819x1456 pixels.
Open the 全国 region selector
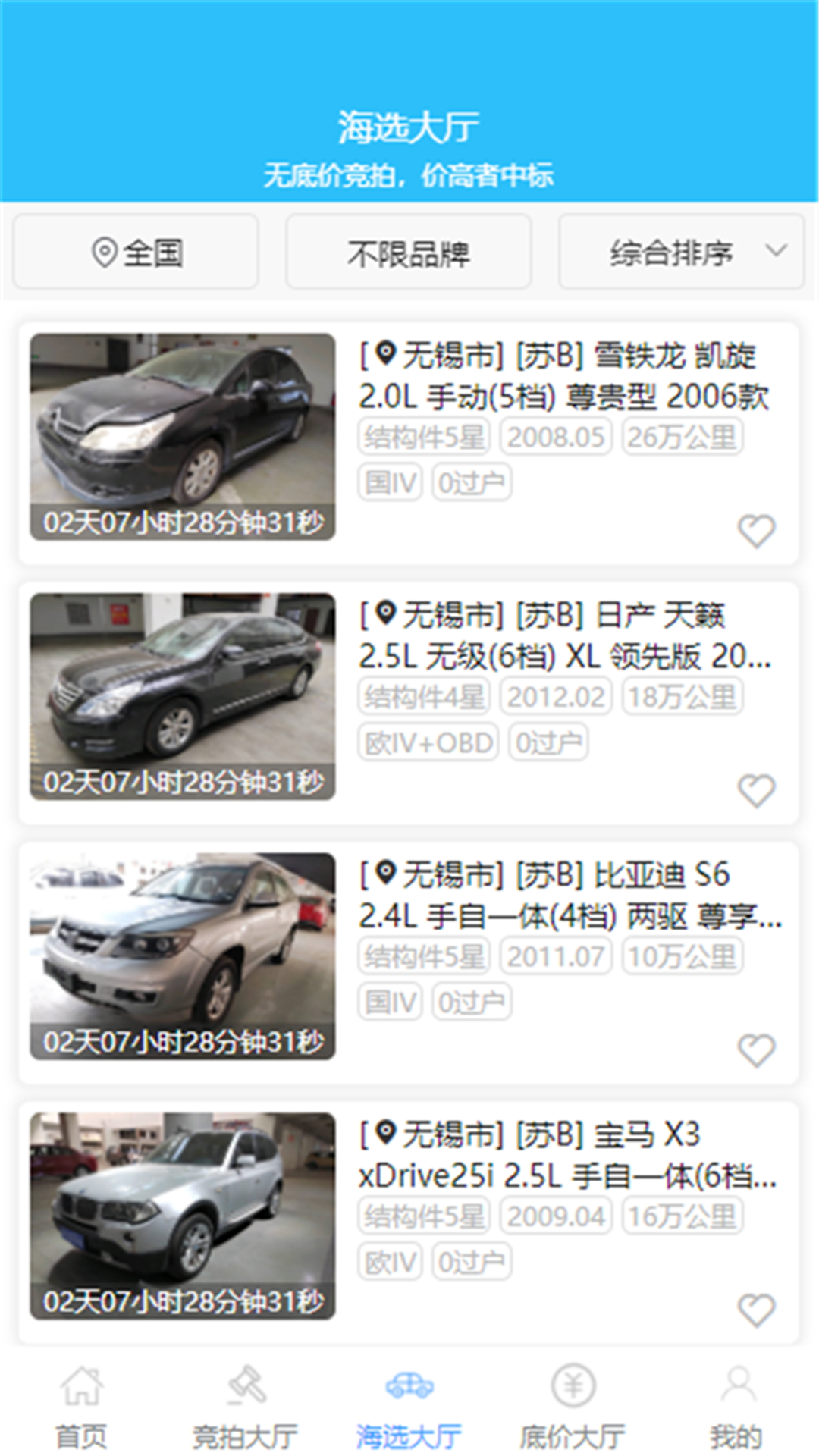pyautogui.click(x=136, y=252)
